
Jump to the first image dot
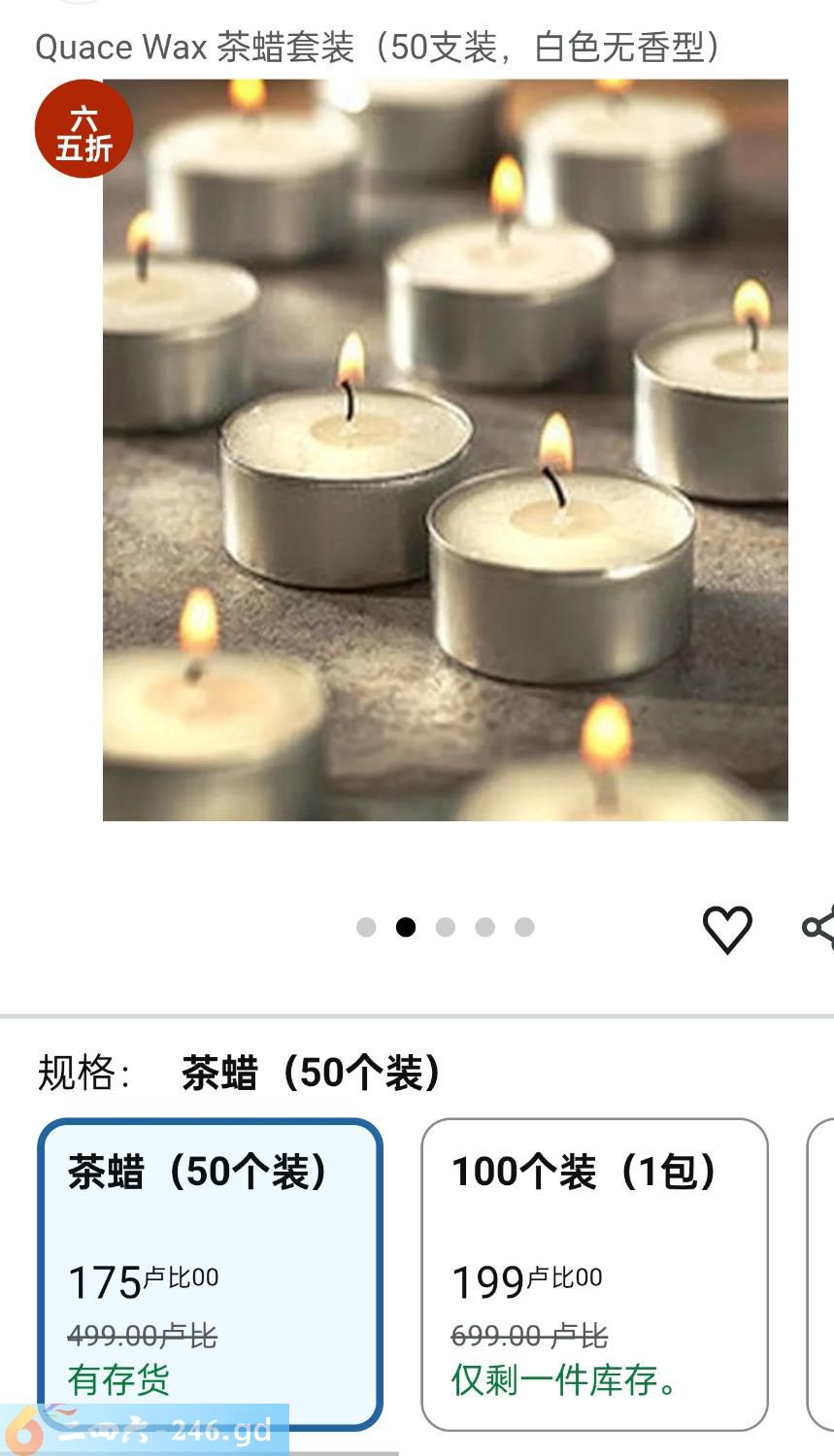pyautogui.click(x=366, y=927)
